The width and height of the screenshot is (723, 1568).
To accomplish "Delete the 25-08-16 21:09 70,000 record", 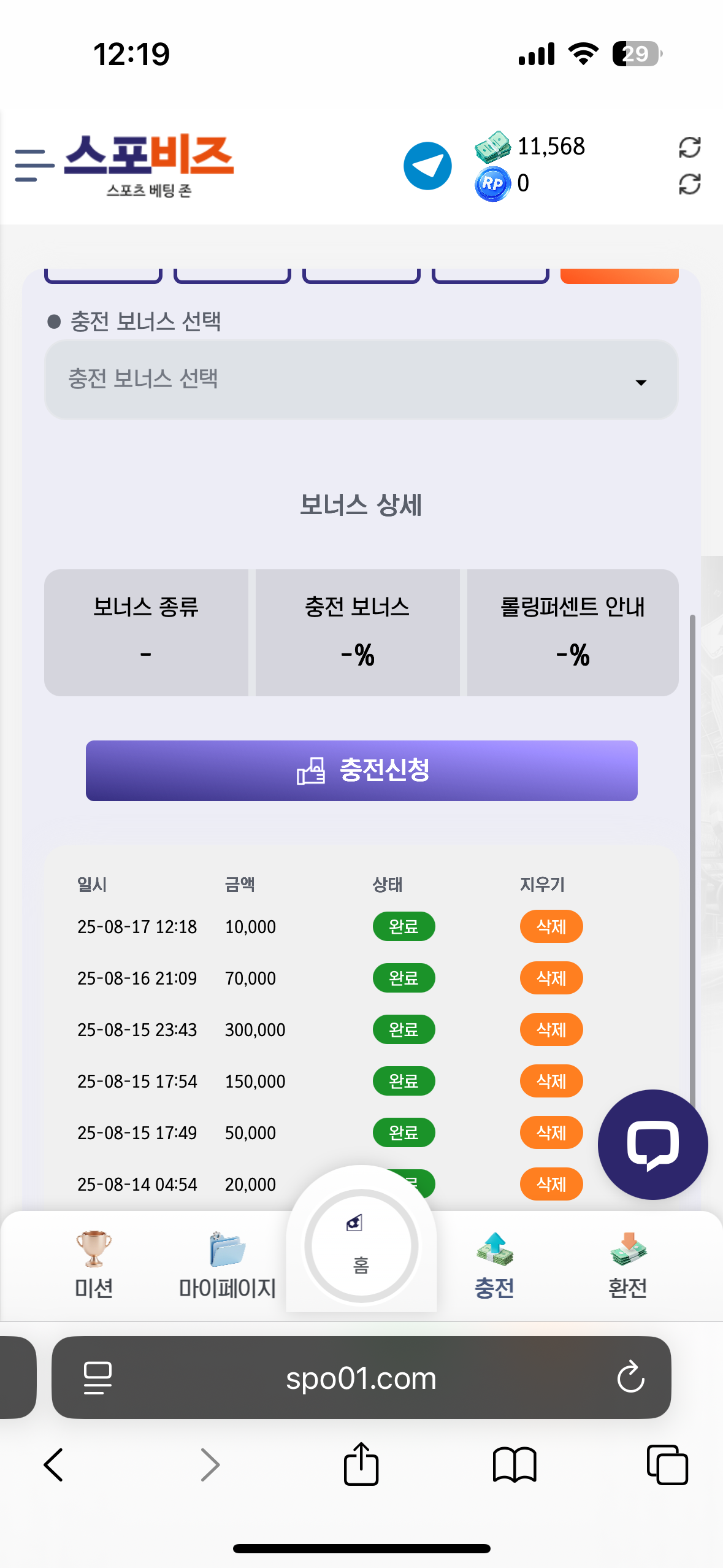I will 551,978.
